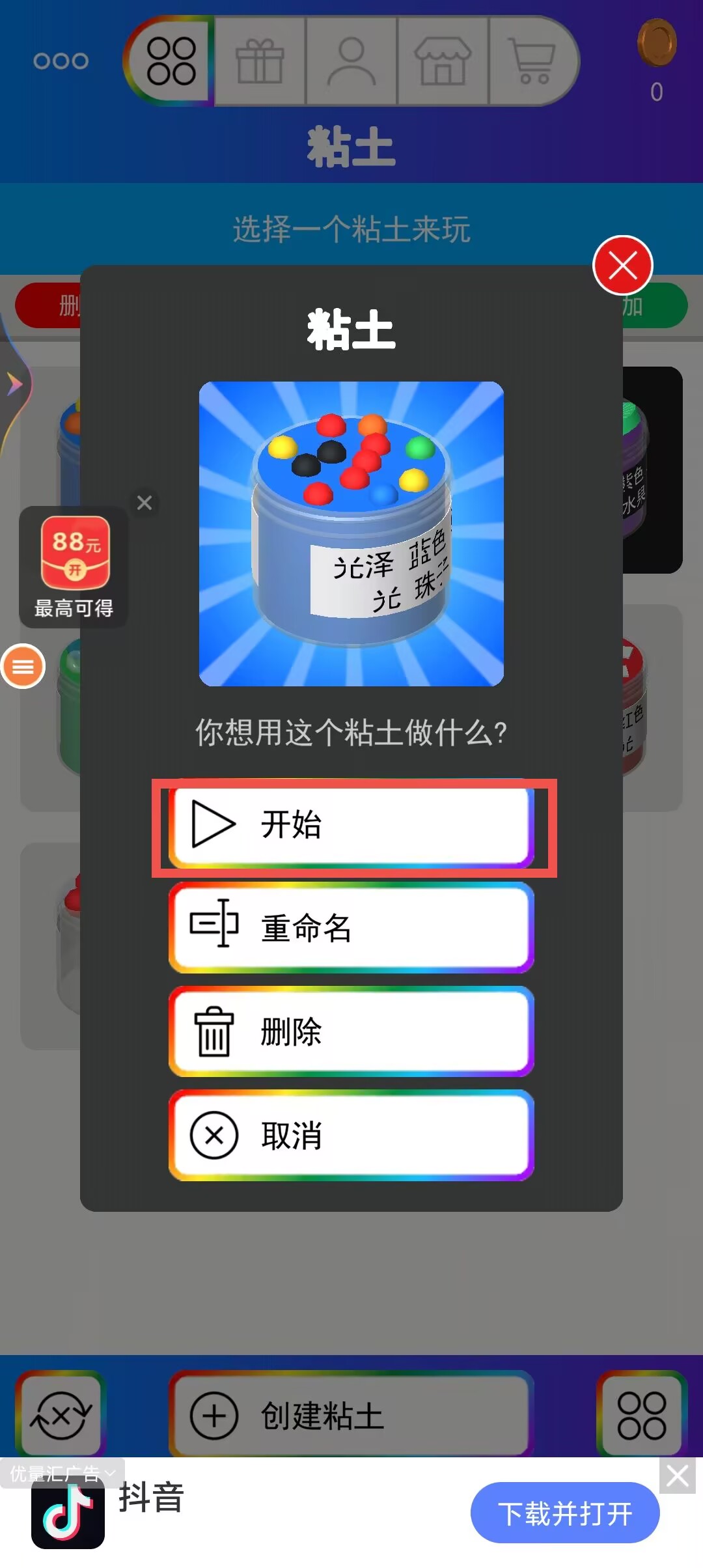Close the 抖音 ad banner
Image resolution: width=703 pixels, height=1568 pixels.
click(x=677, y=1476)
